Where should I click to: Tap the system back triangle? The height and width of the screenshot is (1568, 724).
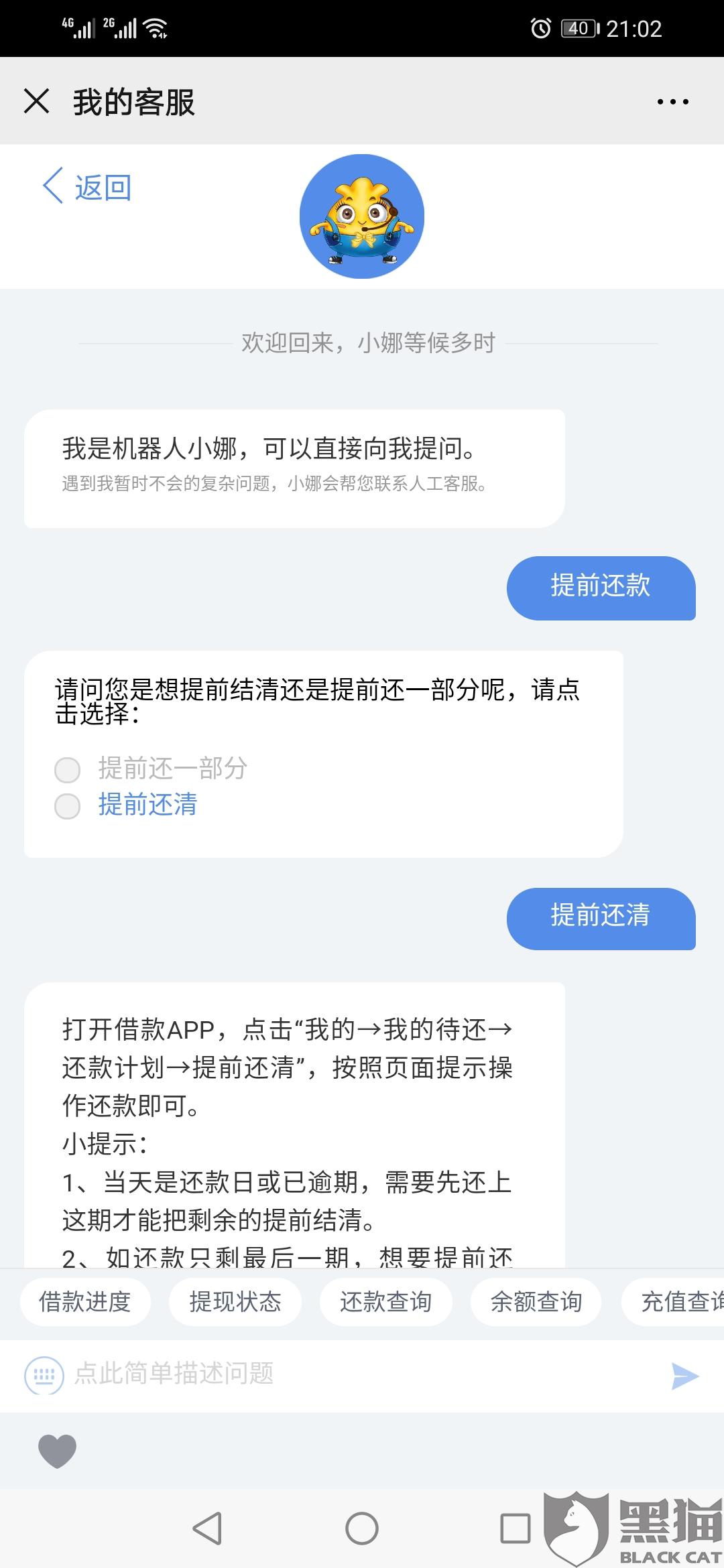(207, 1529)
